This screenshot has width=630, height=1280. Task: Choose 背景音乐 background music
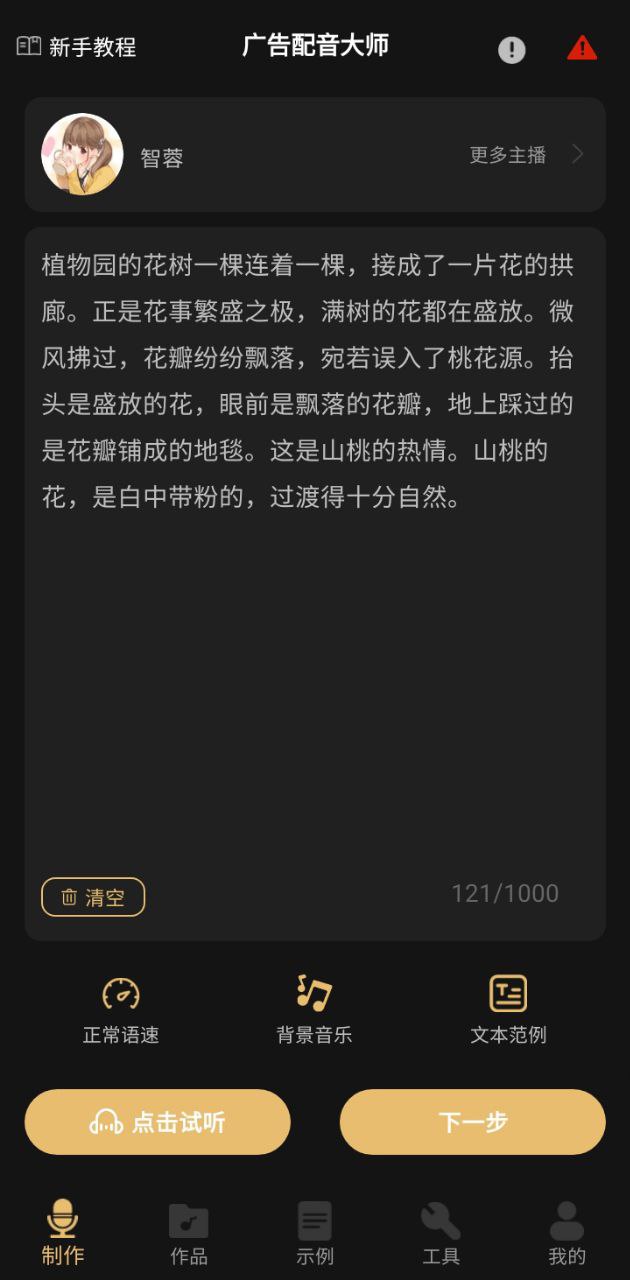314,1010
